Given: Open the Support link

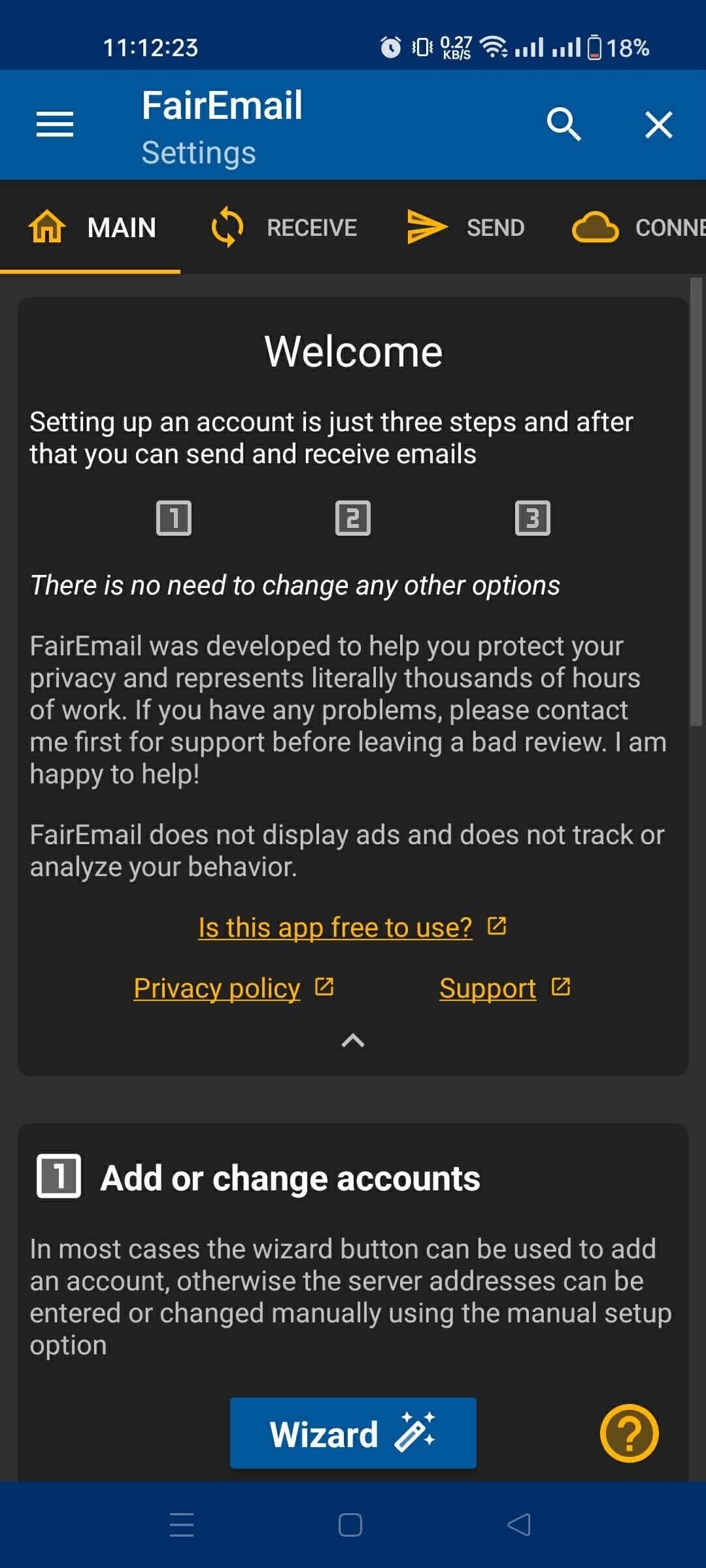Looking at the screenshot, I should pos(488,988).
